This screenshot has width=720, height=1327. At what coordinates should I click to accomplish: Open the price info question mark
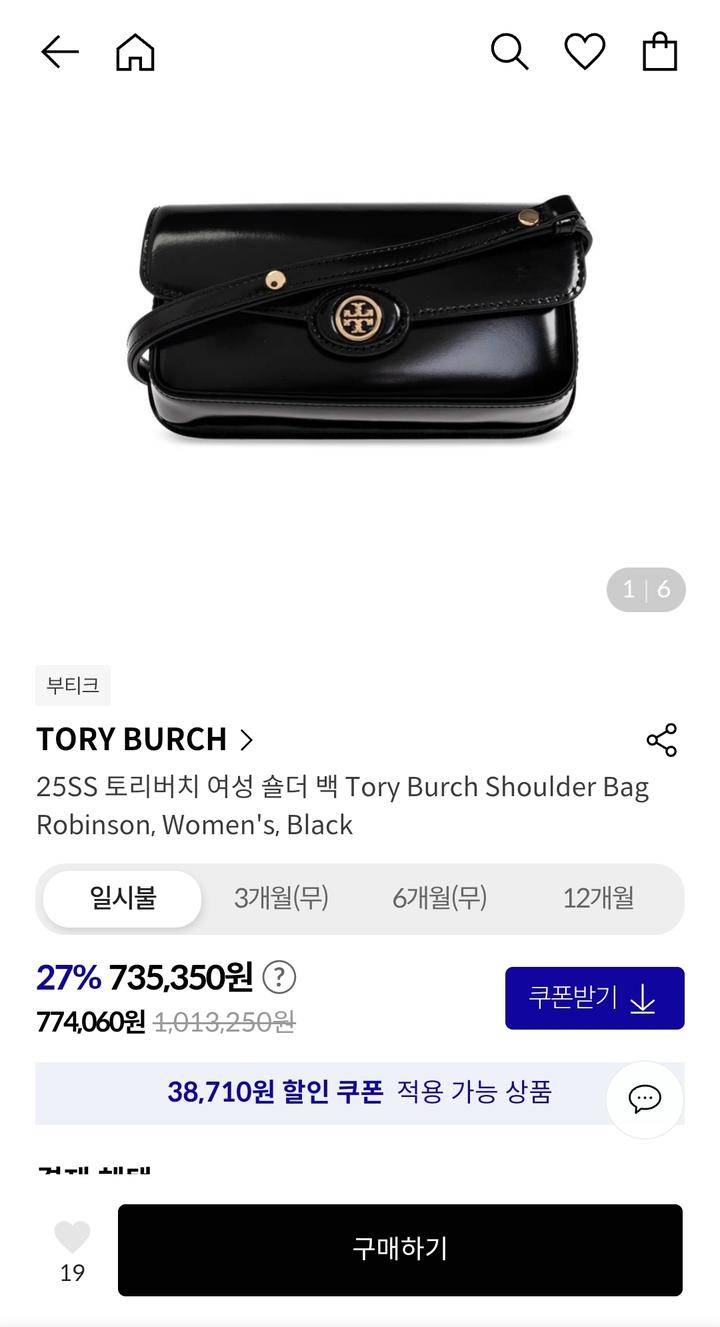278,977
